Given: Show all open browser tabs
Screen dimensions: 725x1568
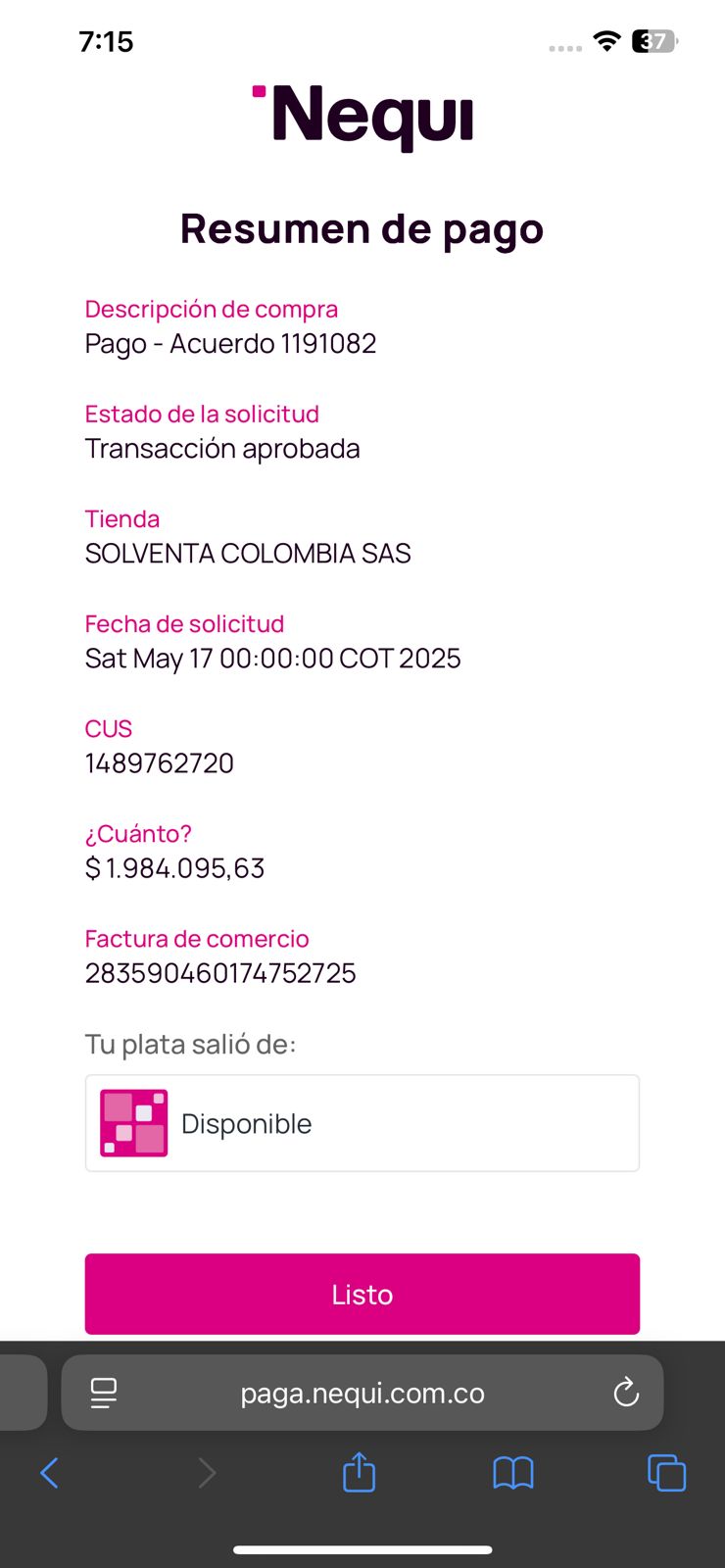Looking at the screenshot, I should (x=666, y=1472).
